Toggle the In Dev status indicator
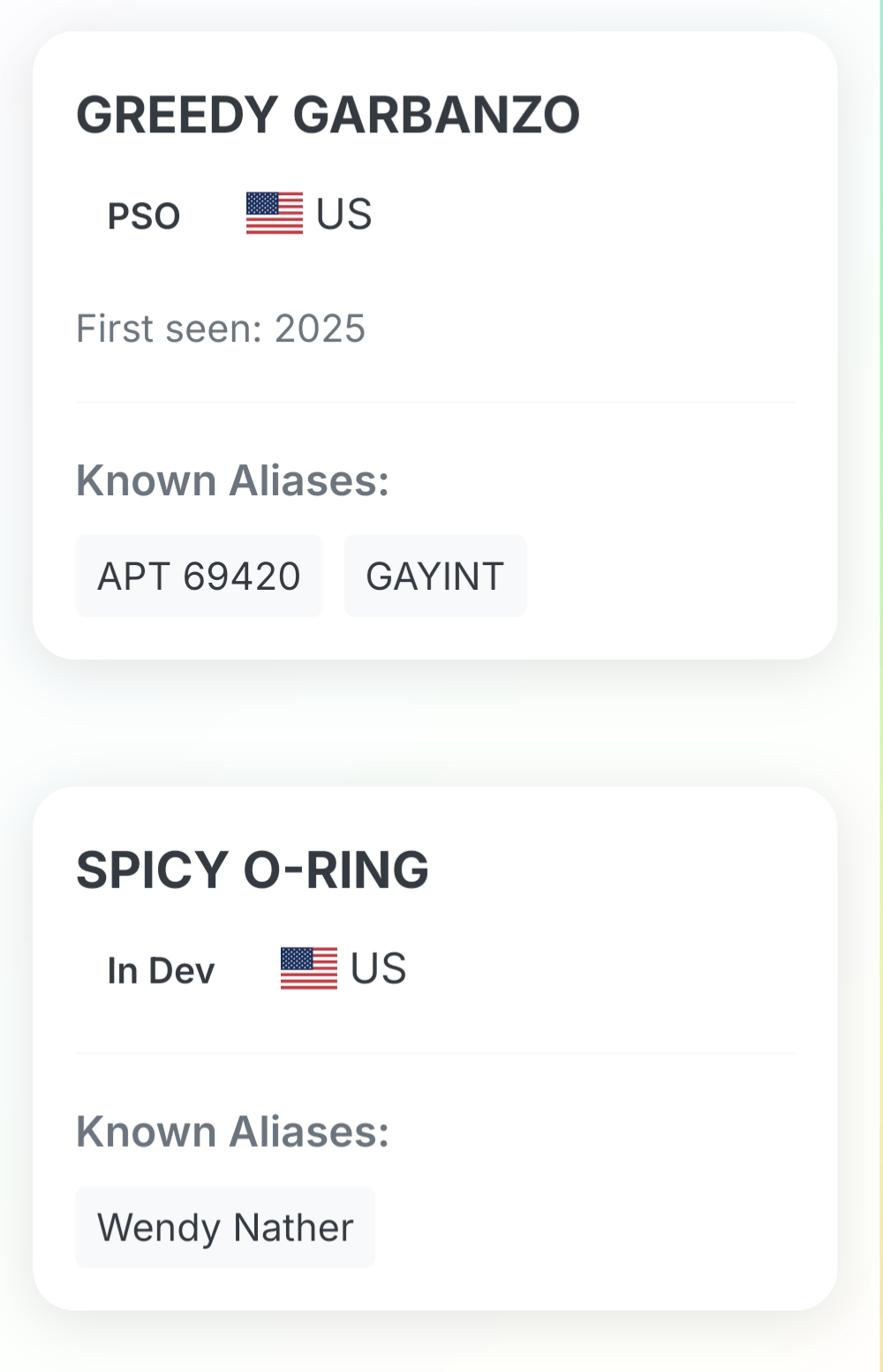The width and height of the screenshot is (883, 1372). tap(160, 970)
